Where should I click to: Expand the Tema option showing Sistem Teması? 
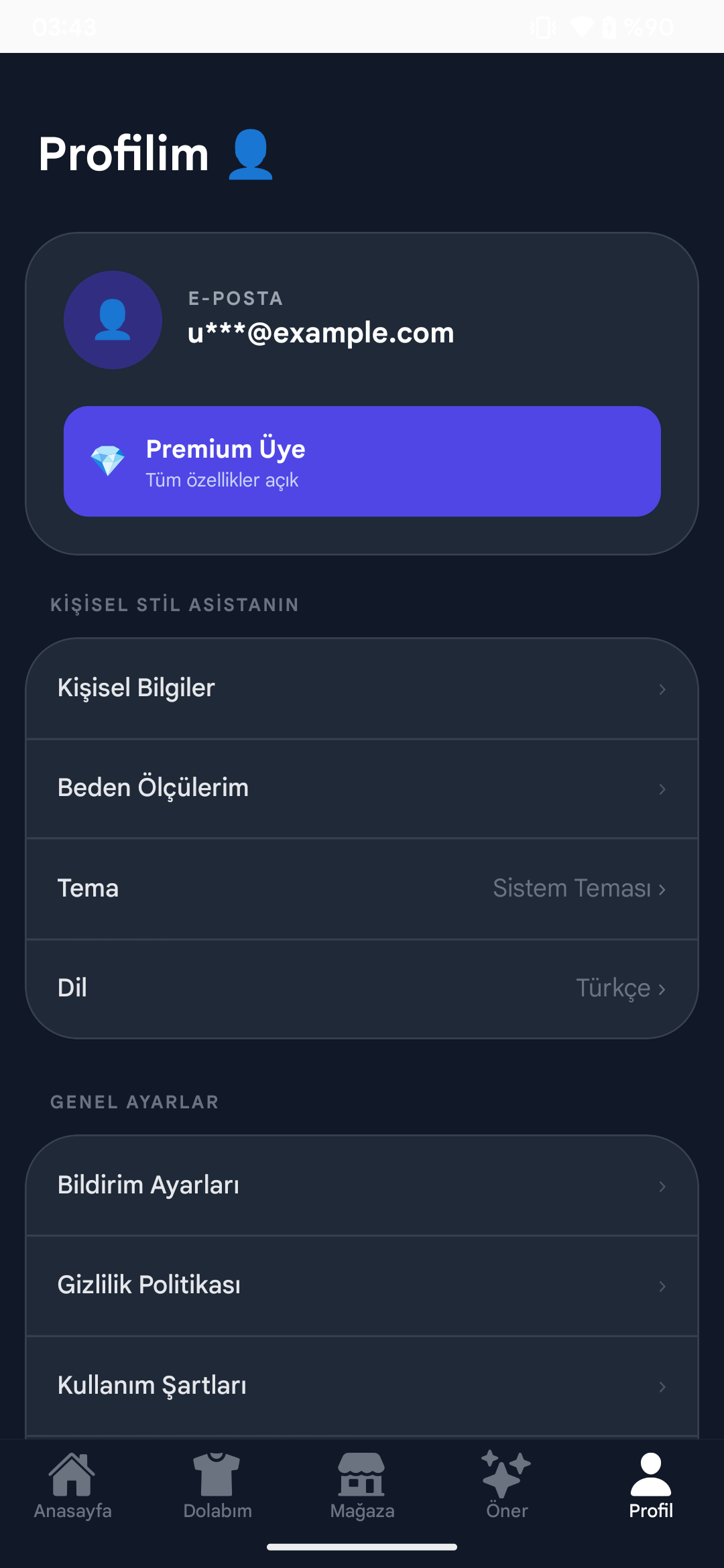pos(362,888)
